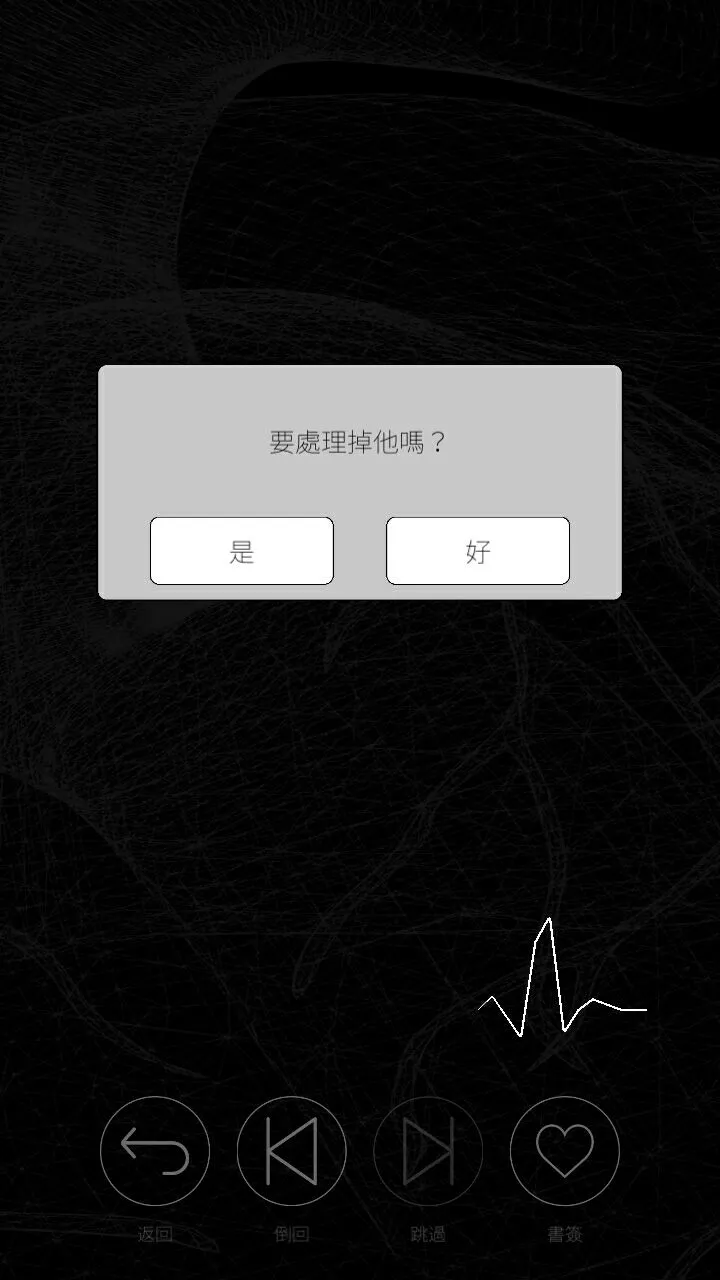The width and height of the screenshot is (720, 1280).
Task: Choose 好 in the dialog
Action: pos(478,551)
